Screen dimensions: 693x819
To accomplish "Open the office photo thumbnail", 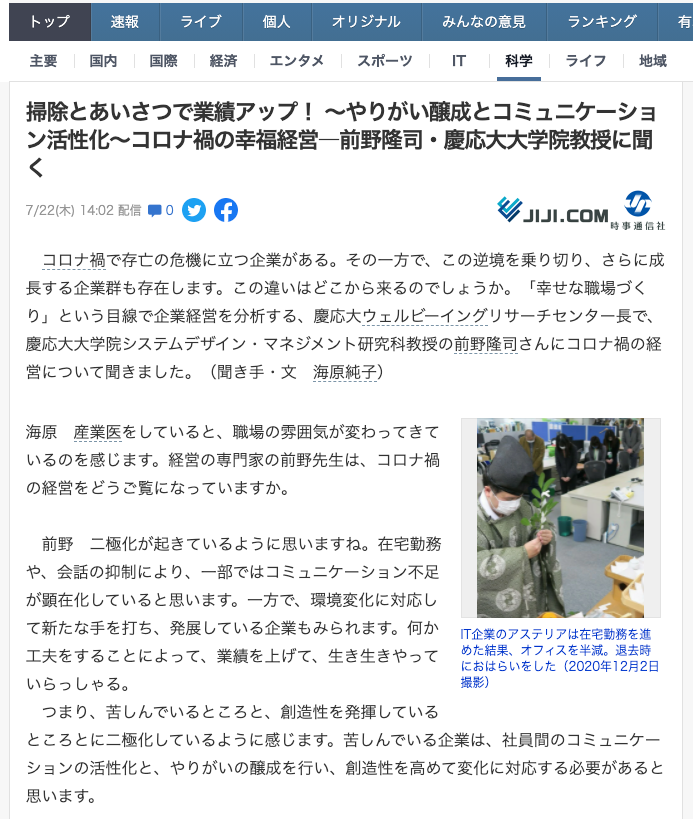I will [x=560, y=517].
